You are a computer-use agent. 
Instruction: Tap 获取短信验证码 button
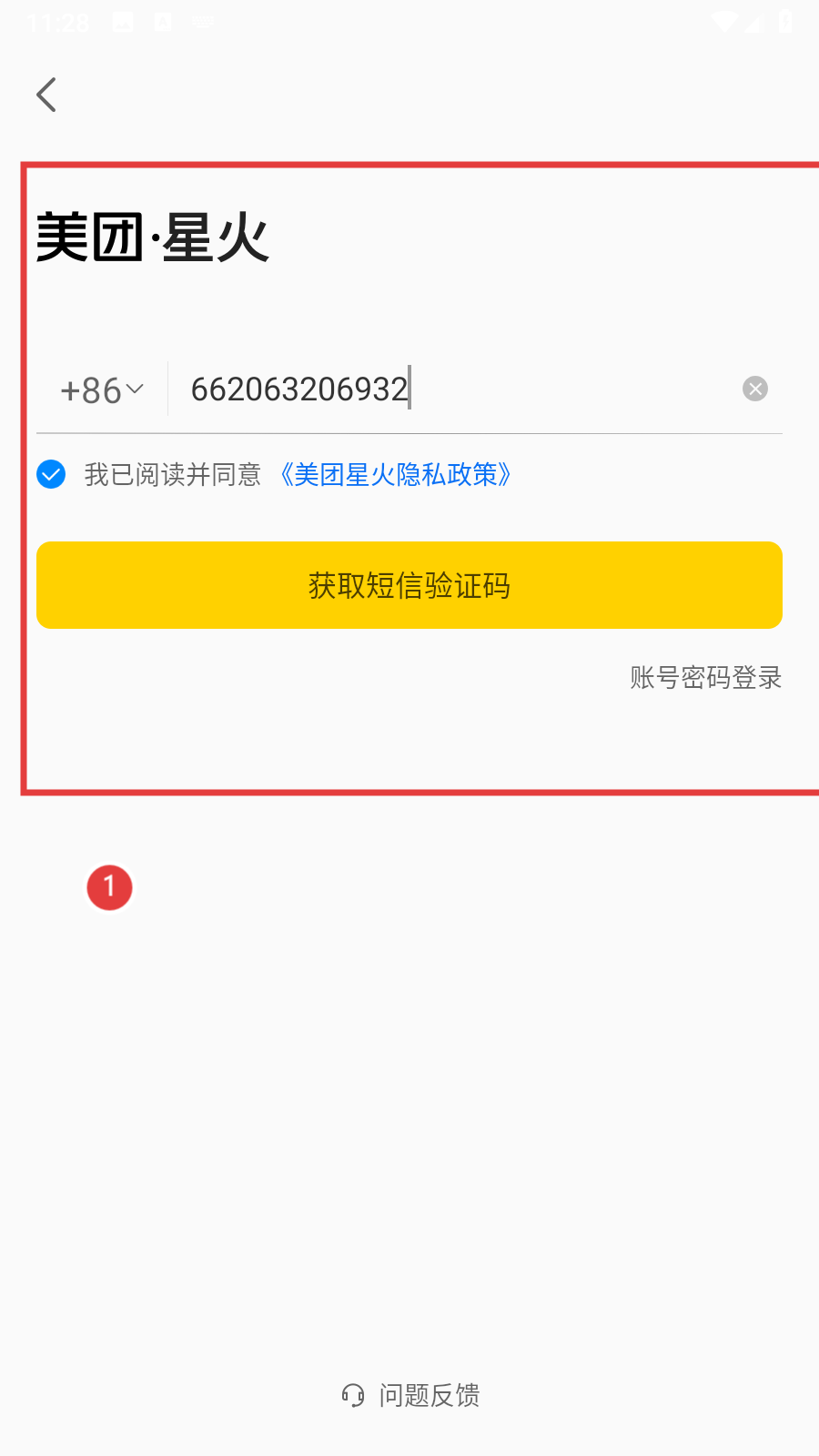(x=409, y=585)
